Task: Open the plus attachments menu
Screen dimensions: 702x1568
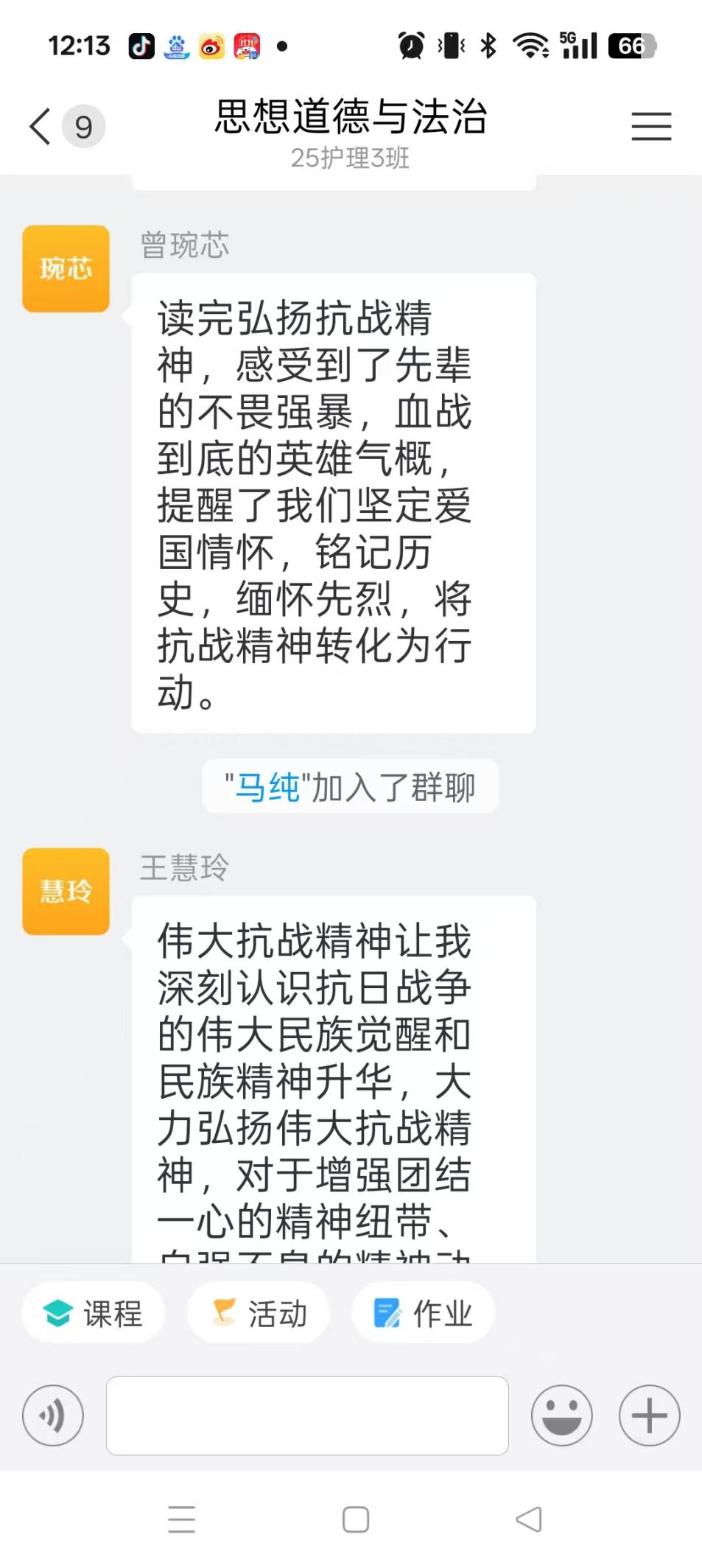Action: [649, 1415]
